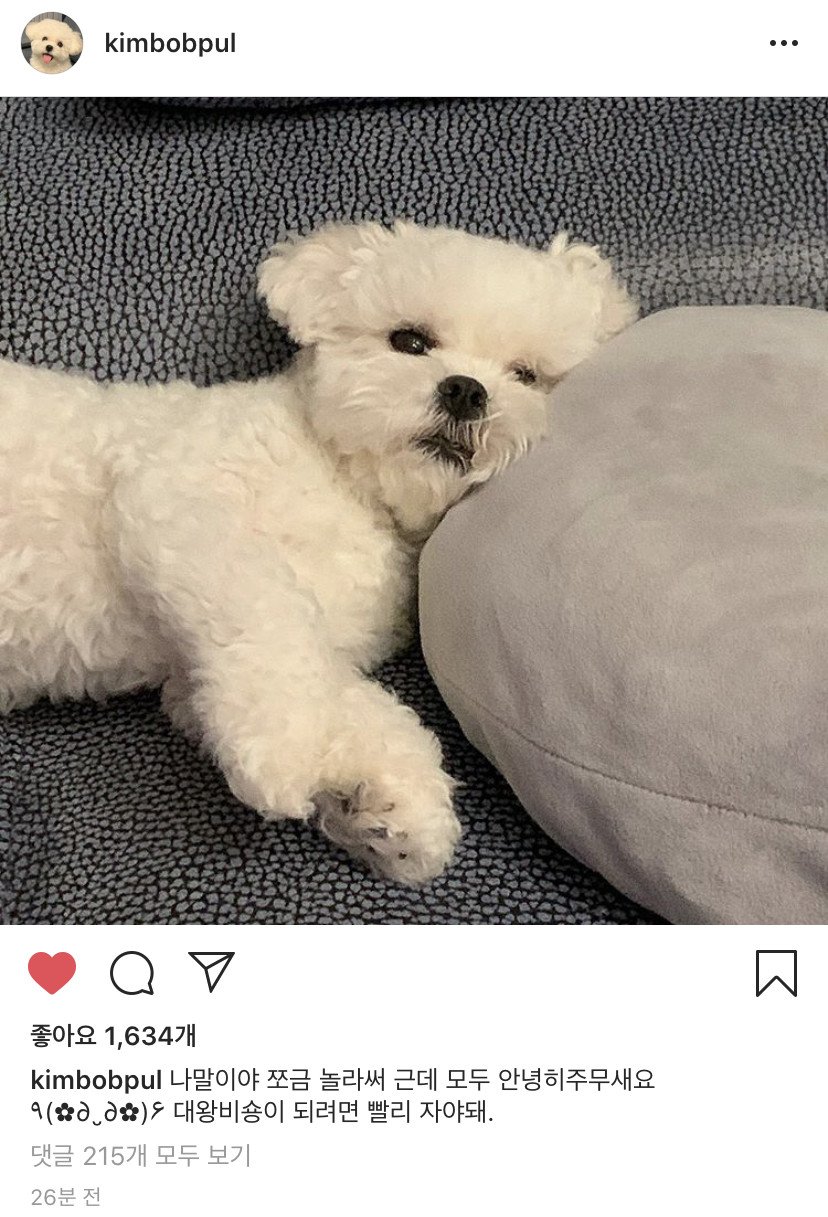Viewport: 828px width, 1217px height.
Task: Open the three-dot overflow menu
Action: (783, 44)
